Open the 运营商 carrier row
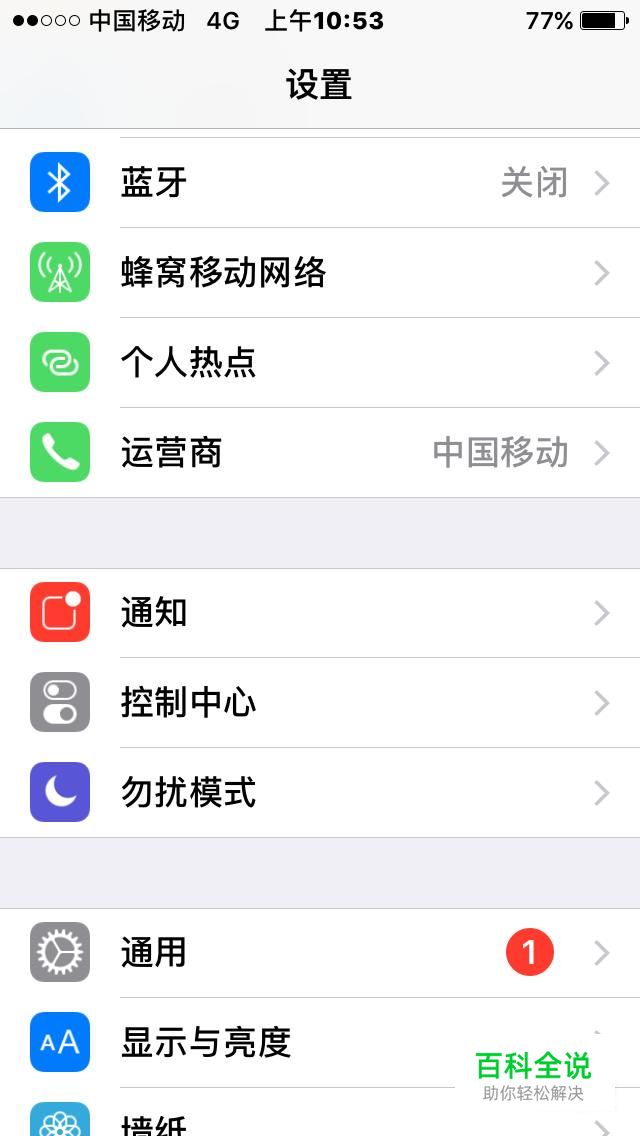Screen dimensions: 640x1136 click(320, 452)
